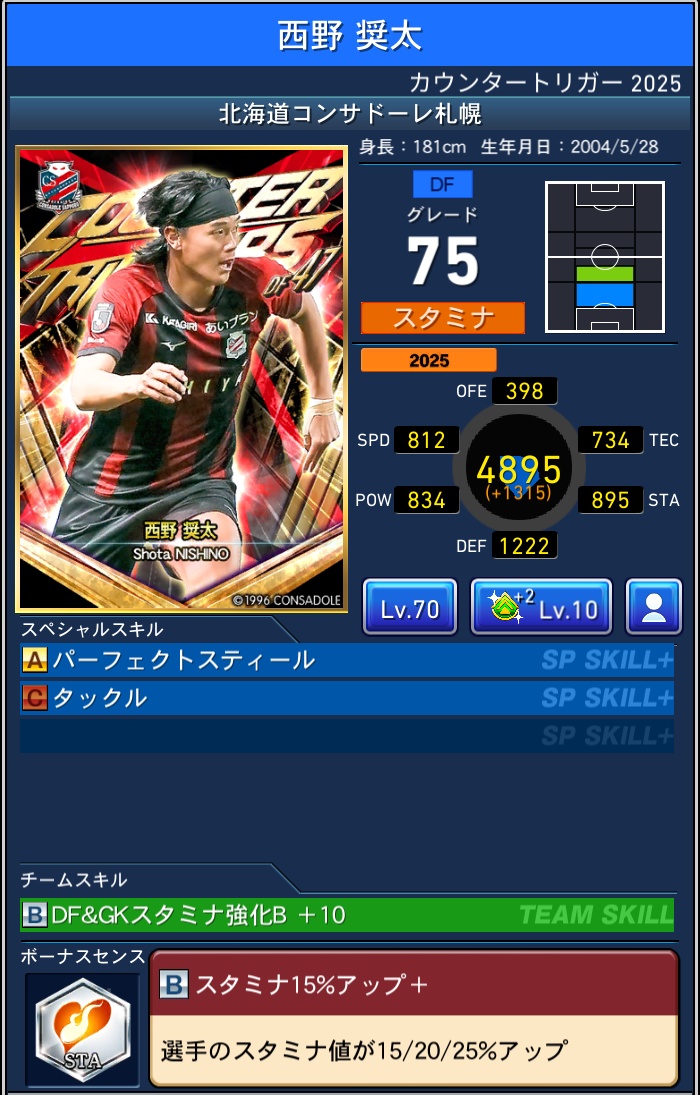Open the スタミナ15%アップ＋ bonus sense
The image size is (700, 1095).
pos(414,1018)
